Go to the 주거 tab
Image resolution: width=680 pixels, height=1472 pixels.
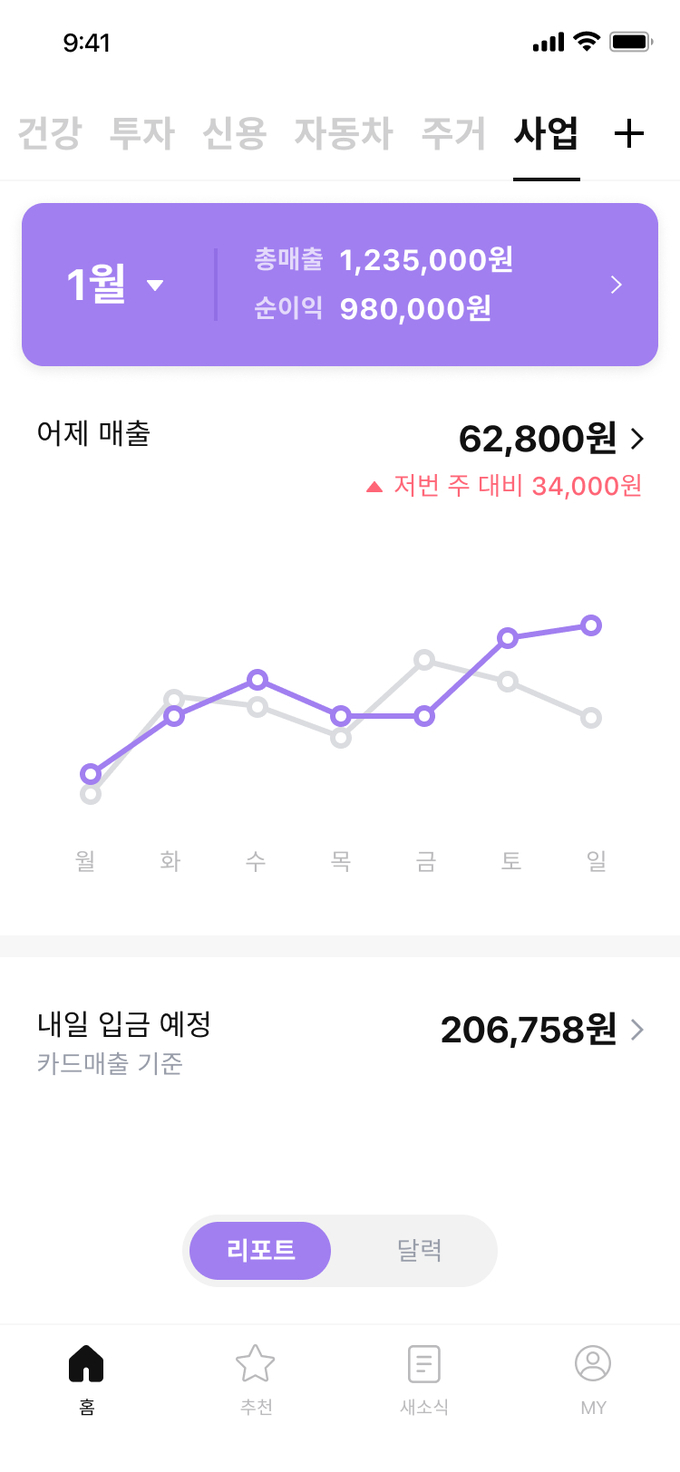click(453, 133)
